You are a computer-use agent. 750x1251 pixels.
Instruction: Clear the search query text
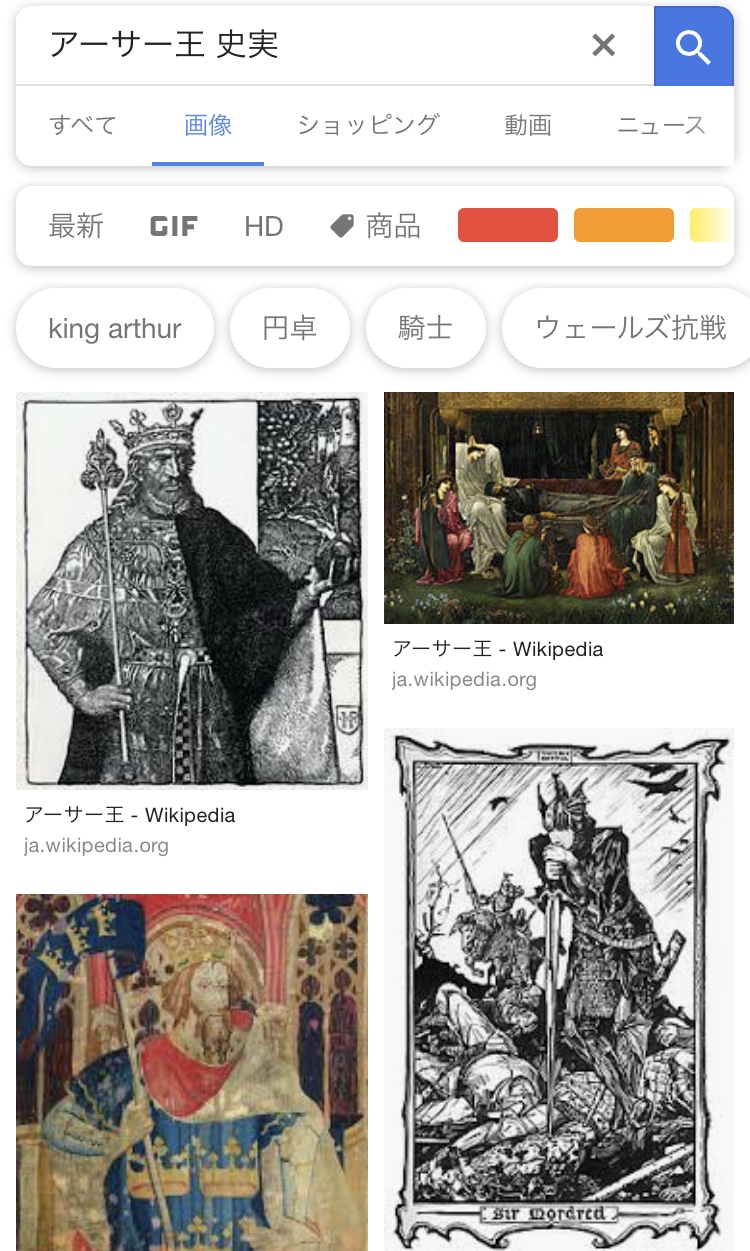pos(603,45)
